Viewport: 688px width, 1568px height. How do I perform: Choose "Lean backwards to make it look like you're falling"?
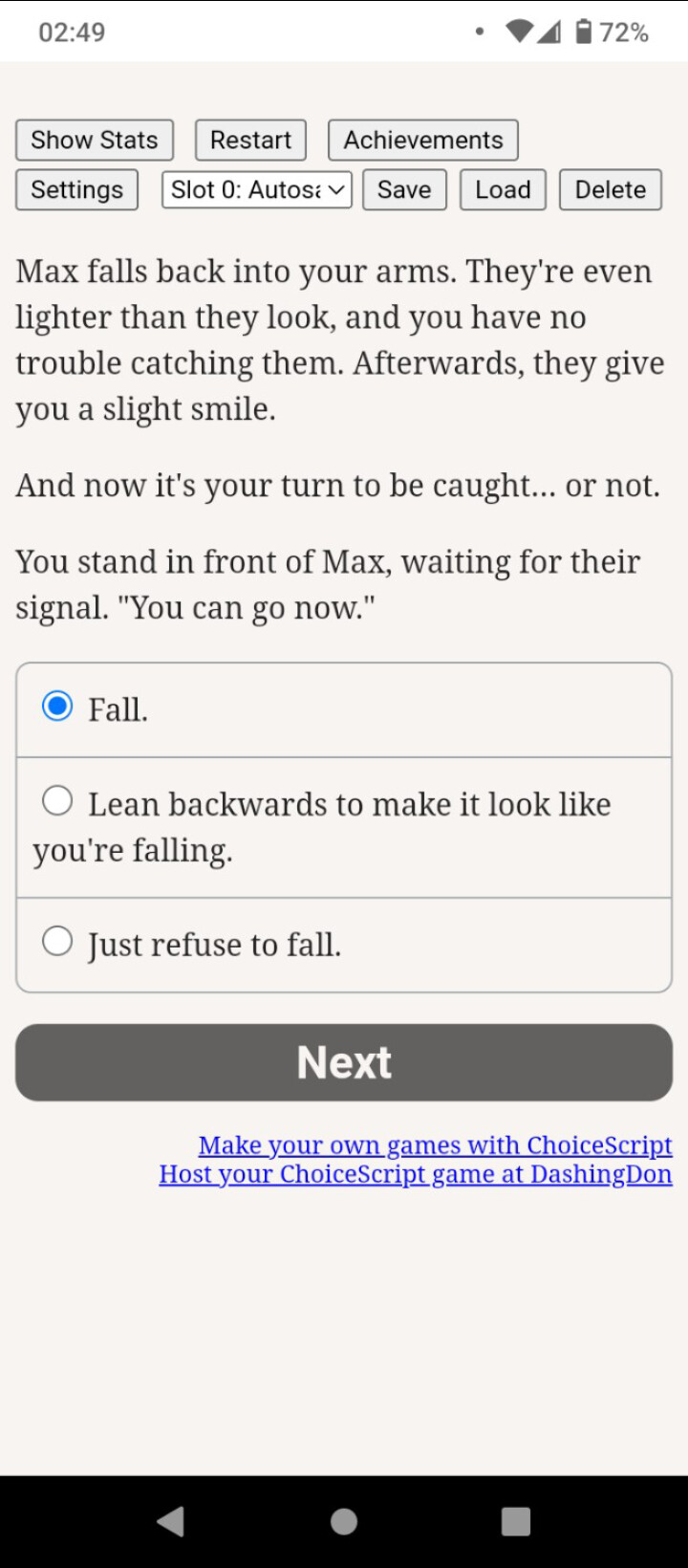pyautogui.click(x=344, y=827)
